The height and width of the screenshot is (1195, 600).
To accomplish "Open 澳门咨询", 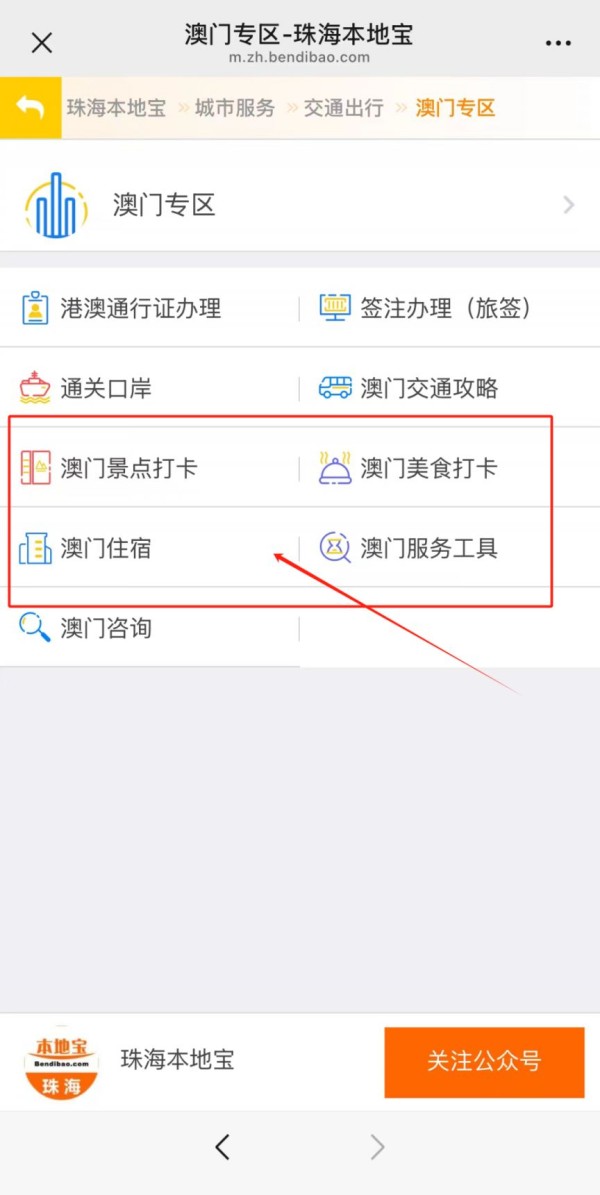I will pyautogui.click(x=149, y=628).
